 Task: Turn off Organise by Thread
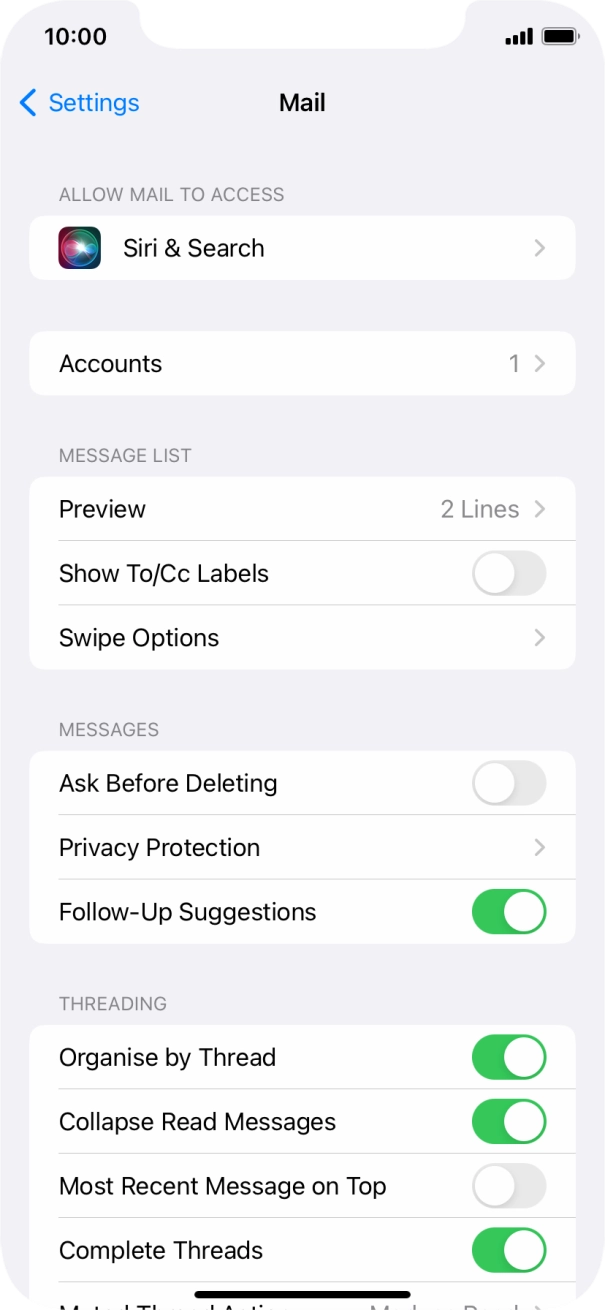point(509,1058)
